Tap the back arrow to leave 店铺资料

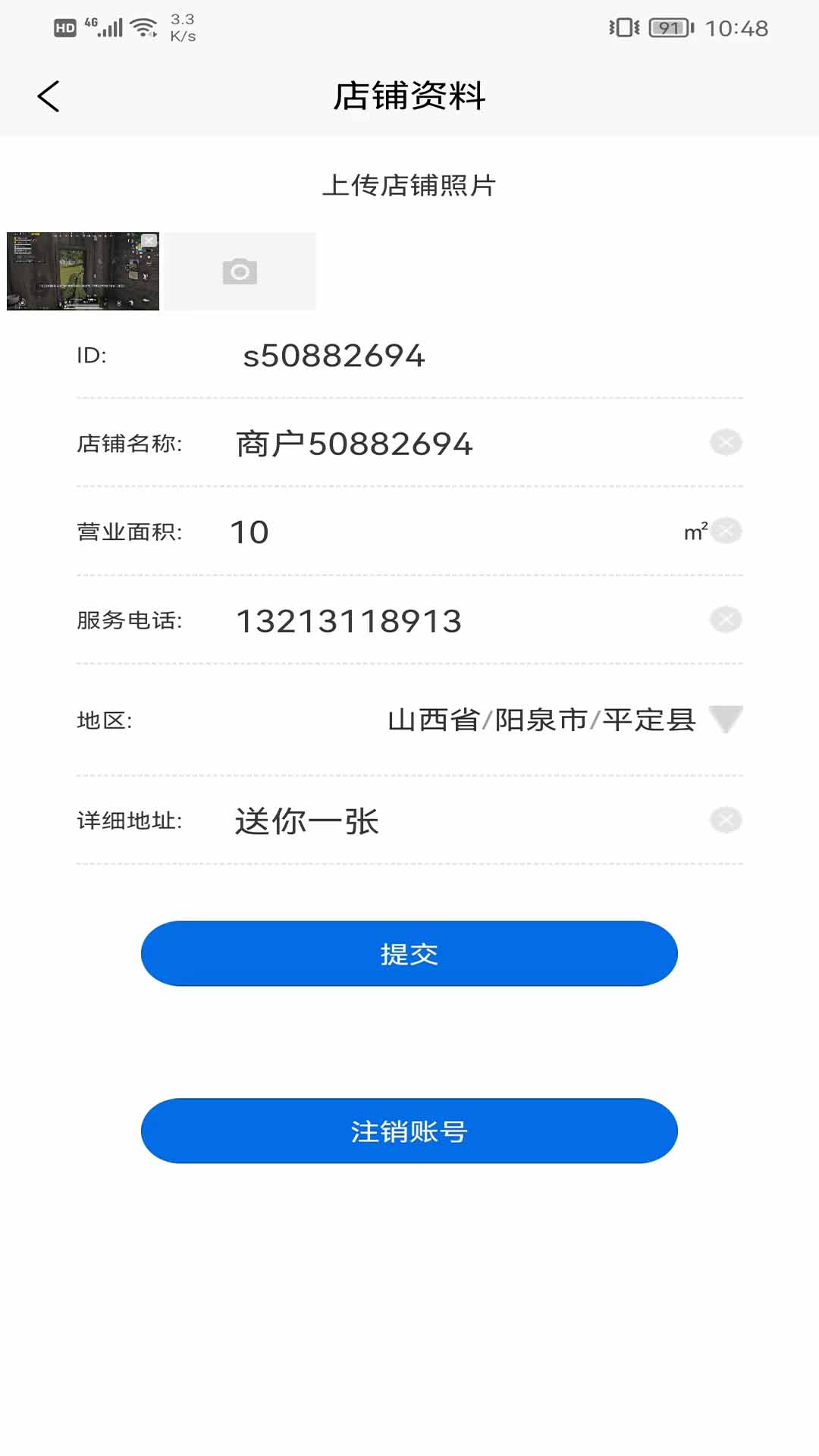point(49,96)
